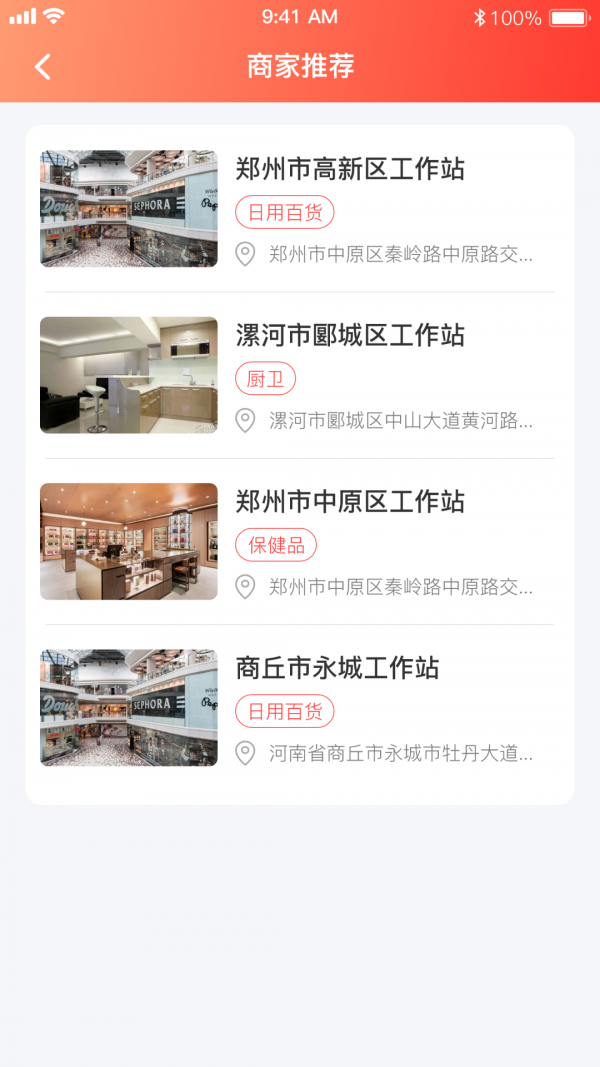Open 郑州市高新区工作站 merchant

(350, 169)
